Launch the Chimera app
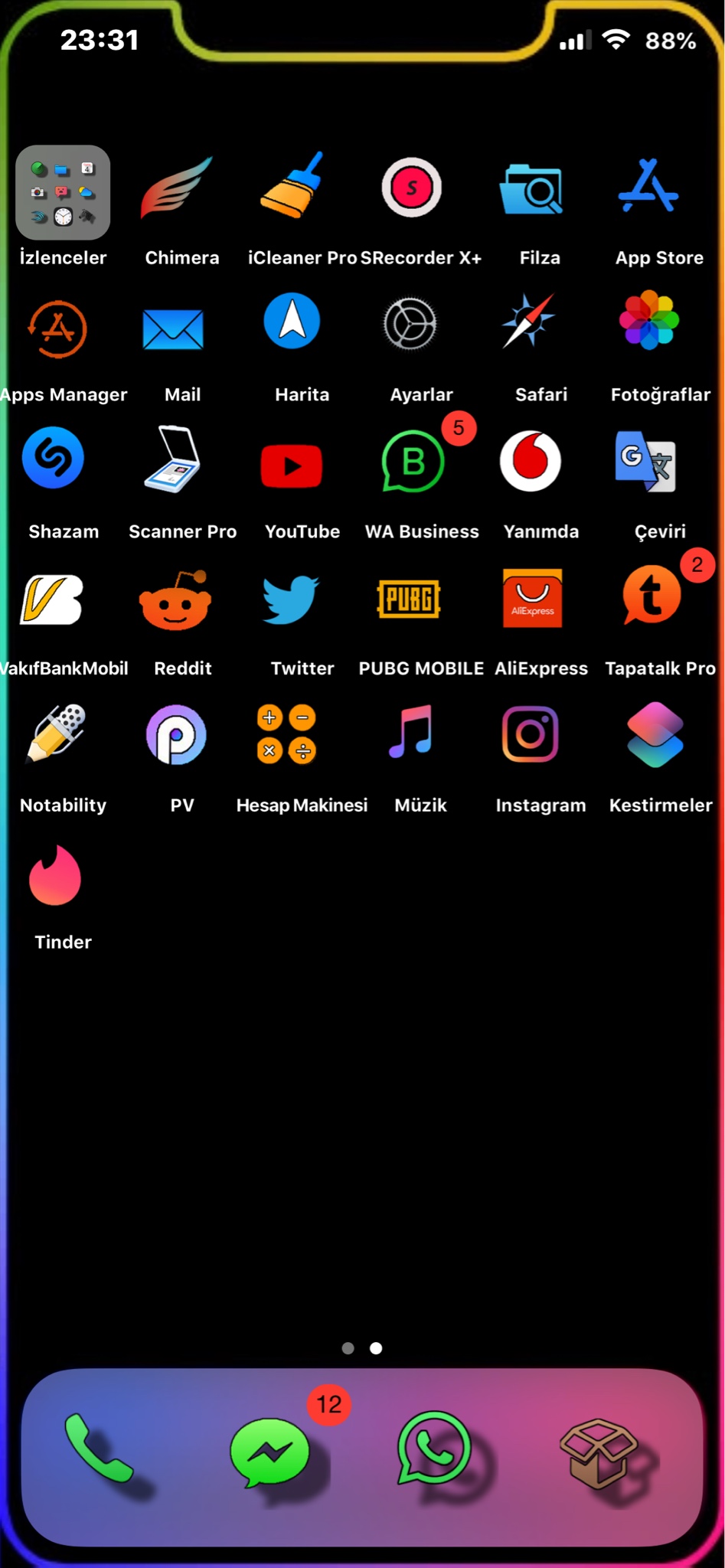This screenshot has height=1568, width=725. [176, 189]
